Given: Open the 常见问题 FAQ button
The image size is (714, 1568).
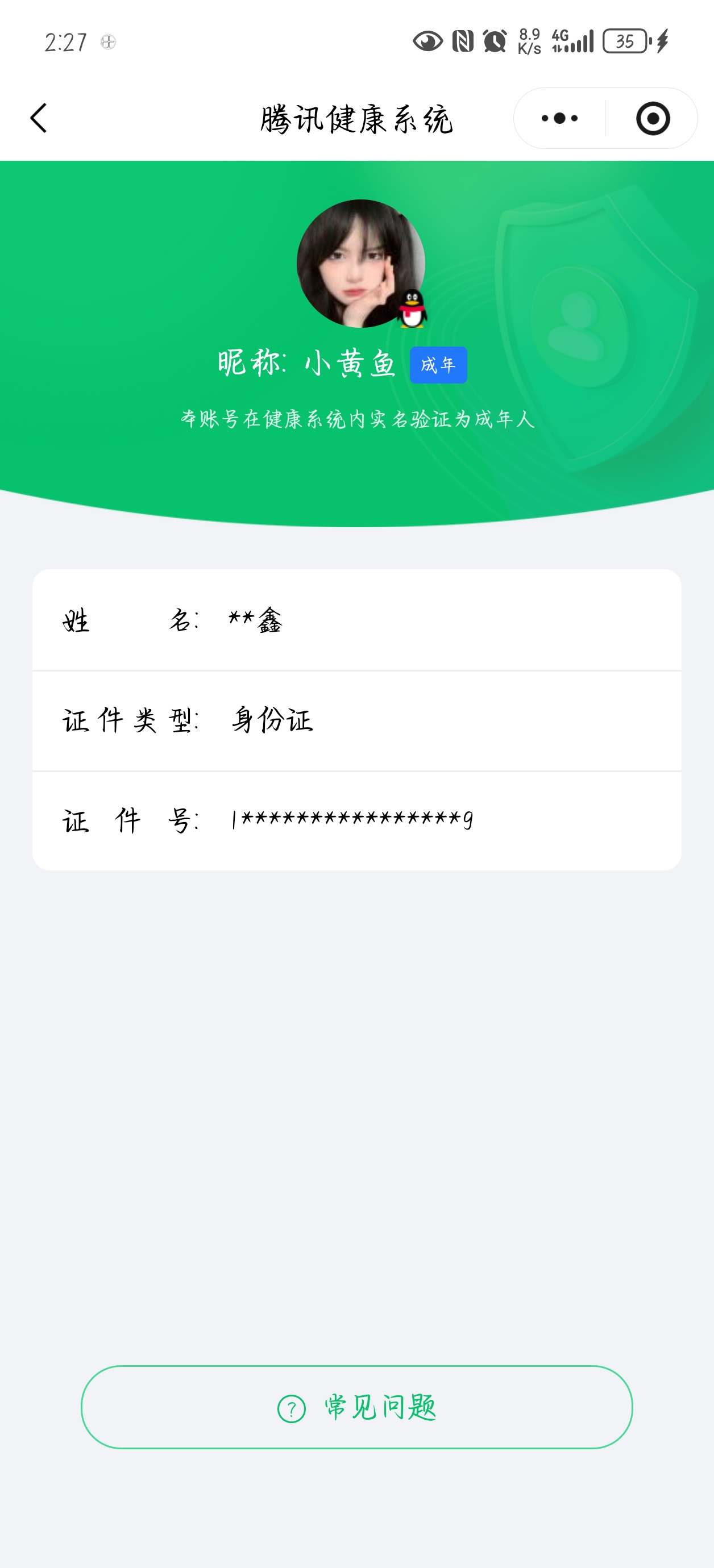Looking at the screenshot, I should pos(357,1407).
